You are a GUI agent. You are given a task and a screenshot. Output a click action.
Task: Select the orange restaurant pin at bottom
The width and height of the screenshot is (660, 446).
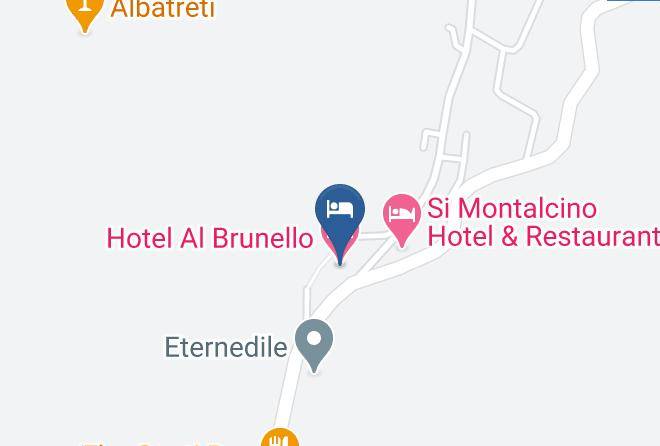[280, 438]
